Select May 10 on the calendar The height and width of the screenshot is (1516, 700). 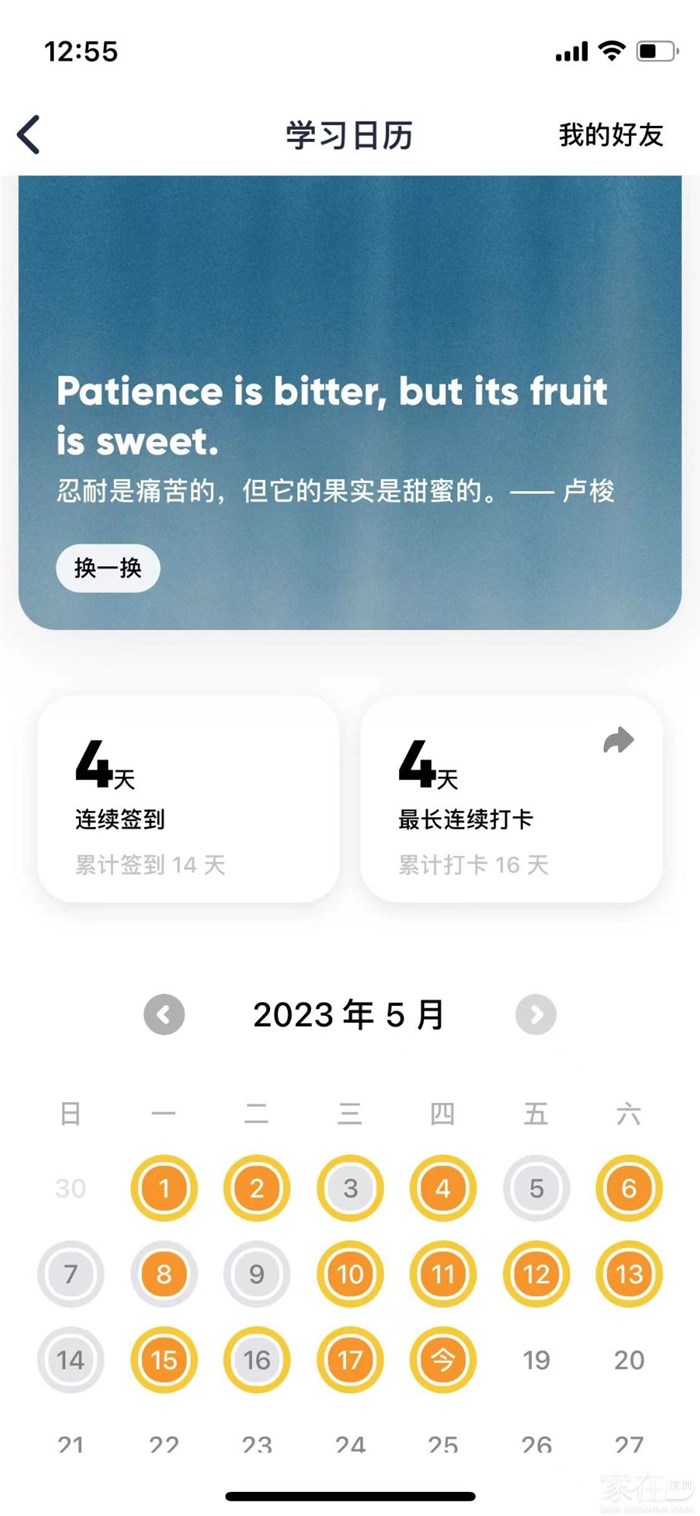[x=350, y=1274]
